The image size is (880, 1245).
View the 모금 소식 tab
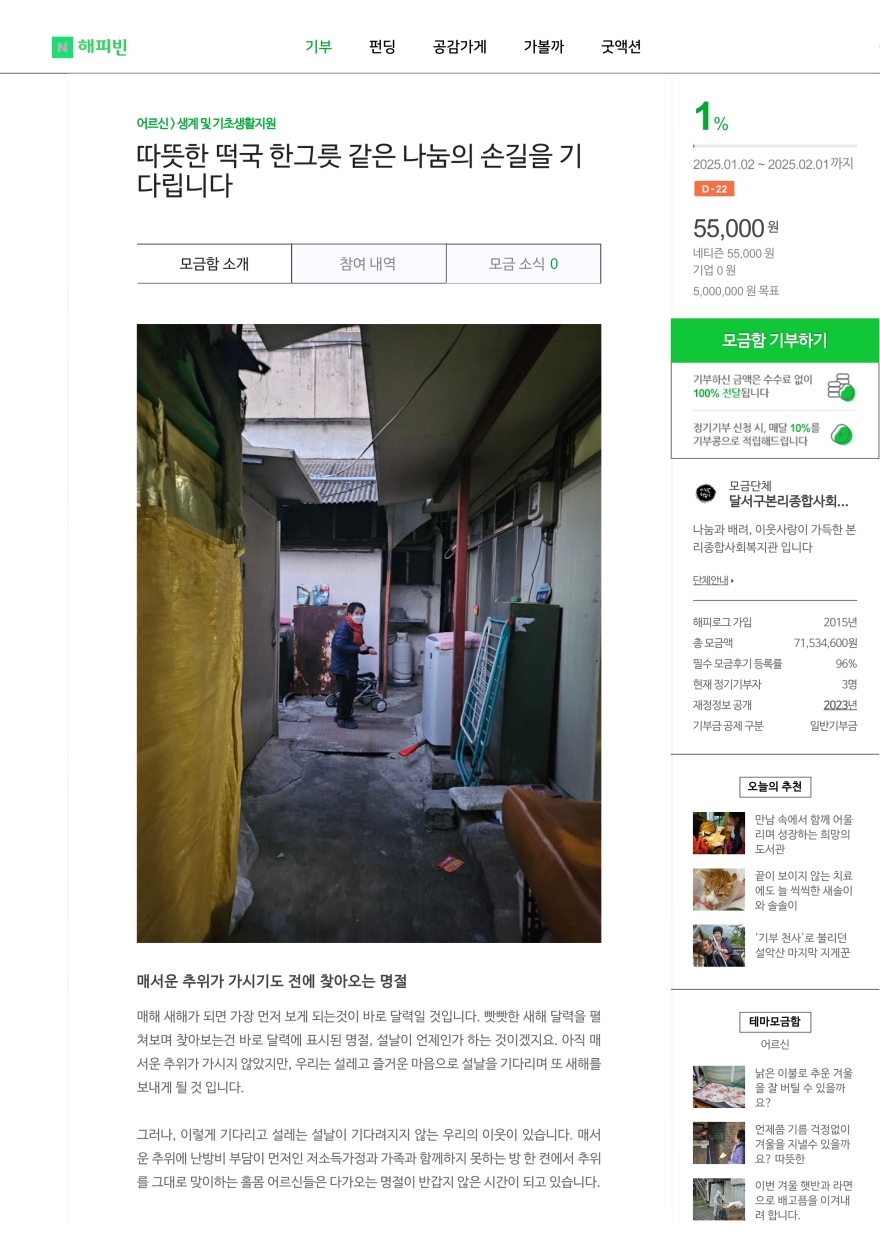(523, 264)
